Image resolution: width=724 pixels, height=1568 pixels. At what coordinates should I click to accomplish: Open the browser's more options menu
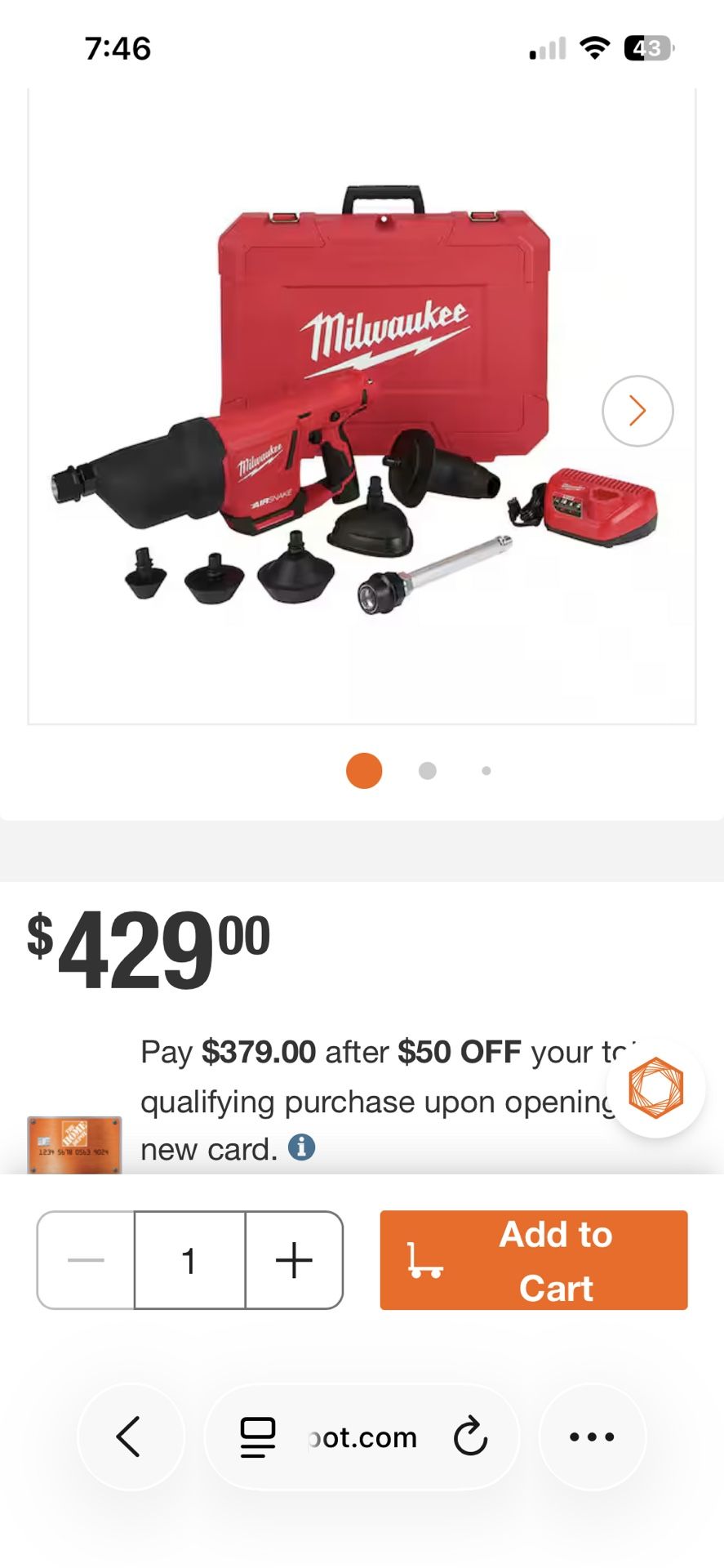[592, 1437]
